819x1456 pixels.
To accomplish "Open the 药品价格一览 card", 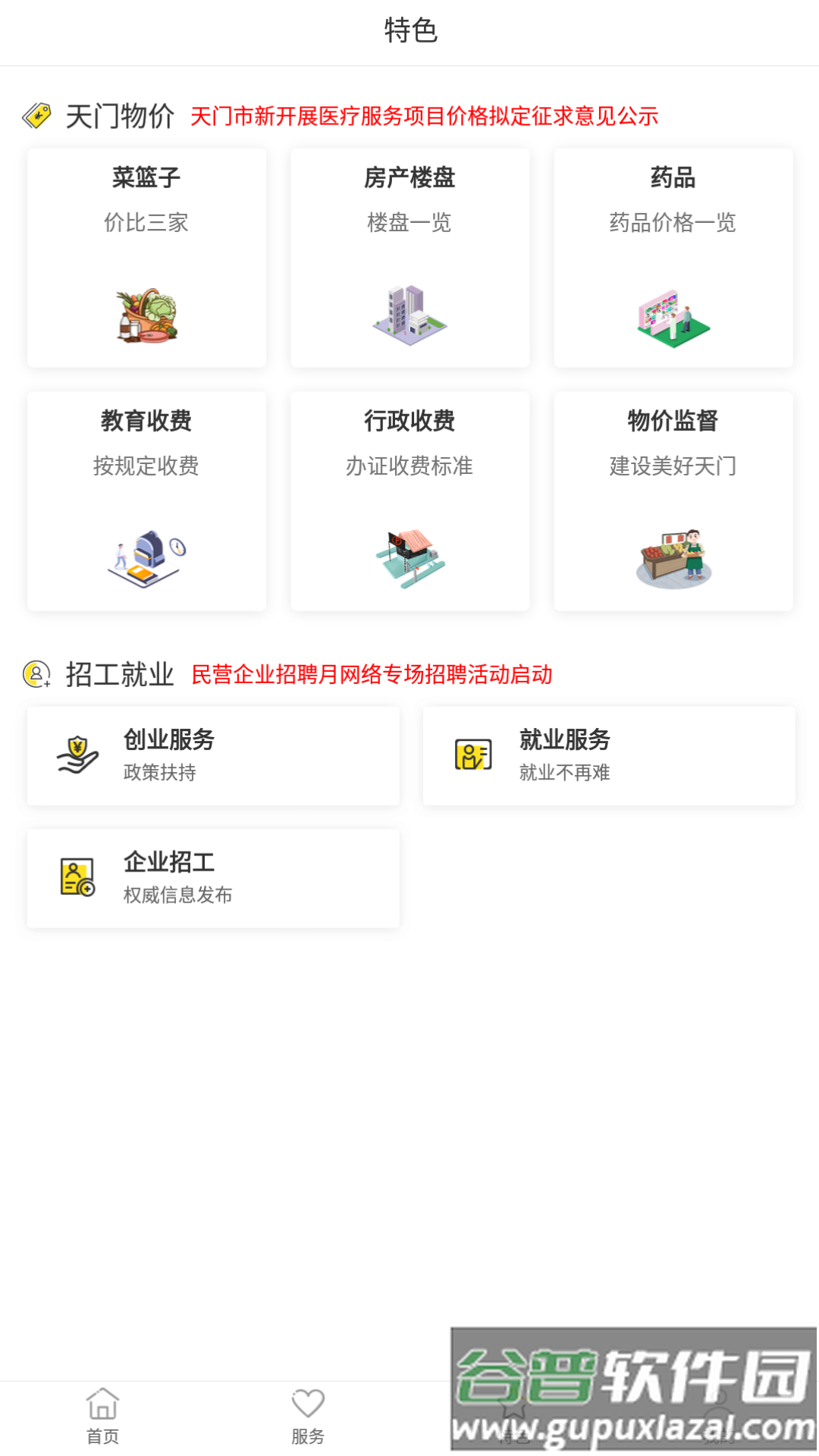I will 673,258.
